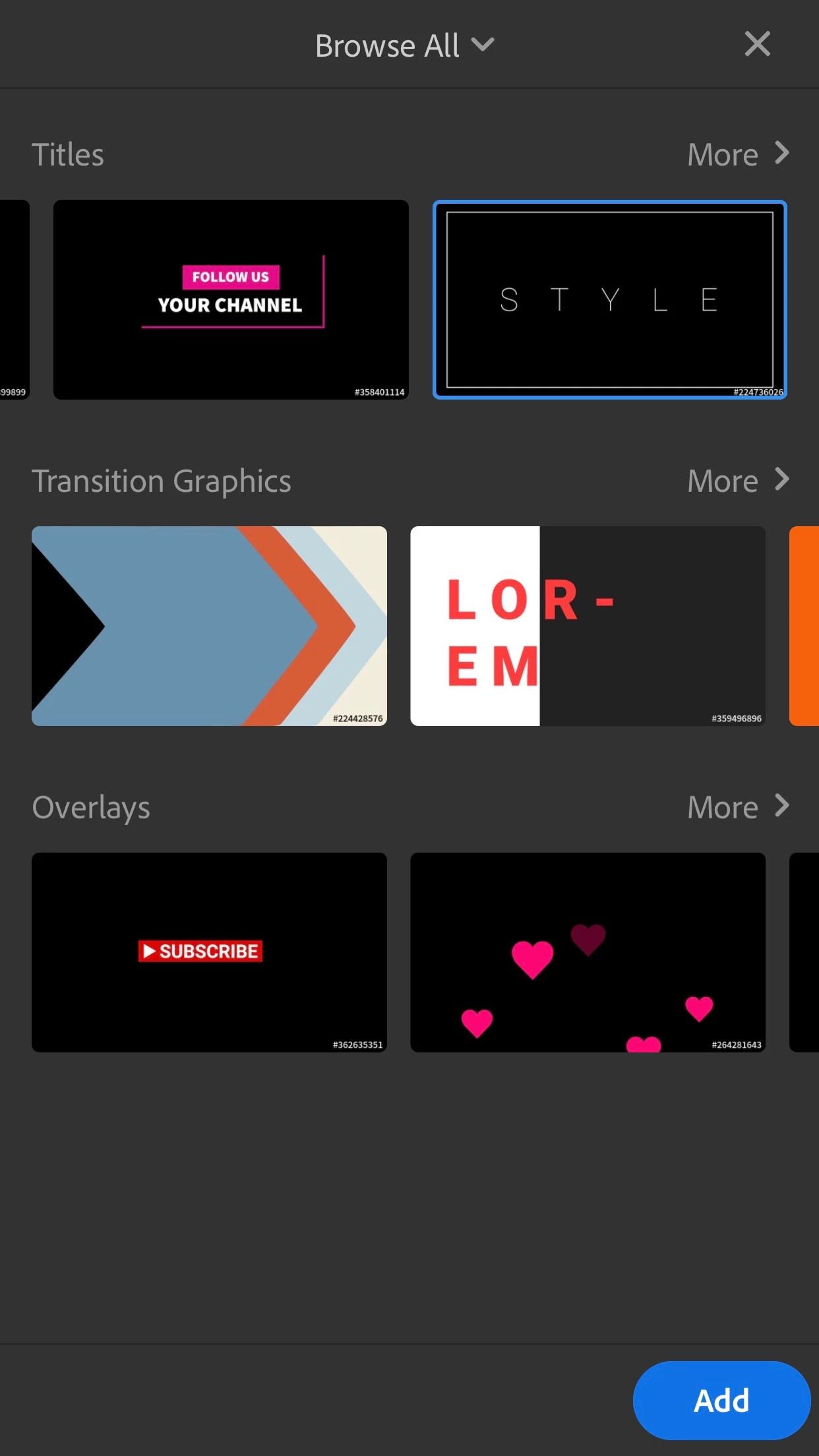The height and width of the screenshot is (1456, 819).
Task: Show more Overlays
Action: [x=737, y=808]
